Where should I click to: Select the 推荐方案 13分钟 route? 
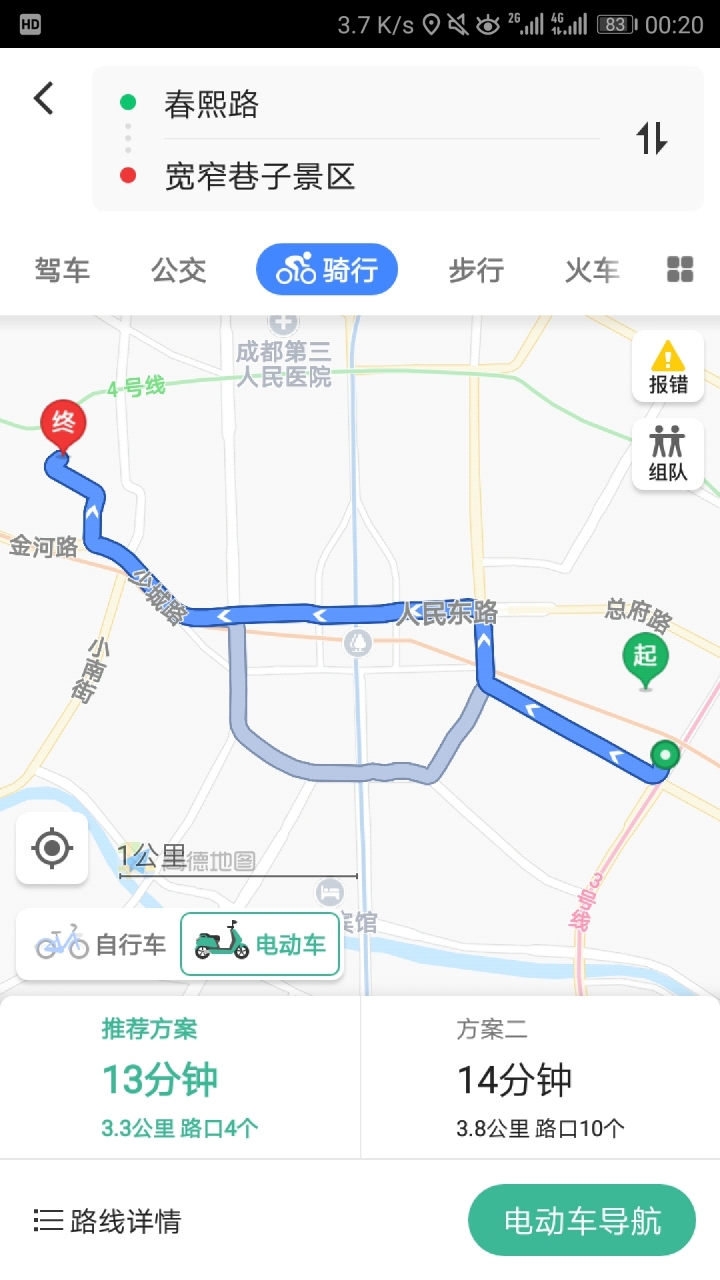180,1078
